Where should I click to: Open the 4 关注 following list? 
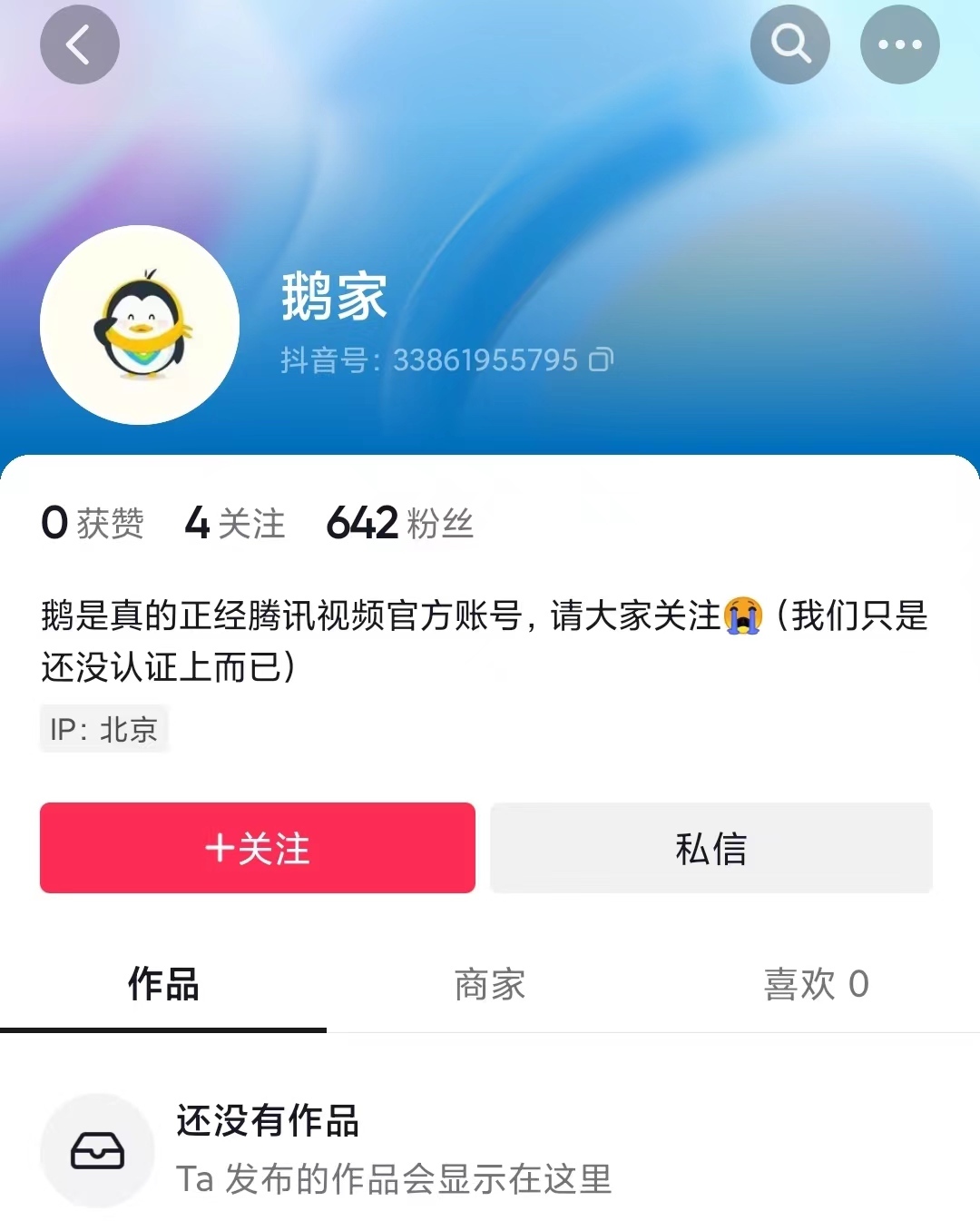pyautogui.click(x=235, y=523)
